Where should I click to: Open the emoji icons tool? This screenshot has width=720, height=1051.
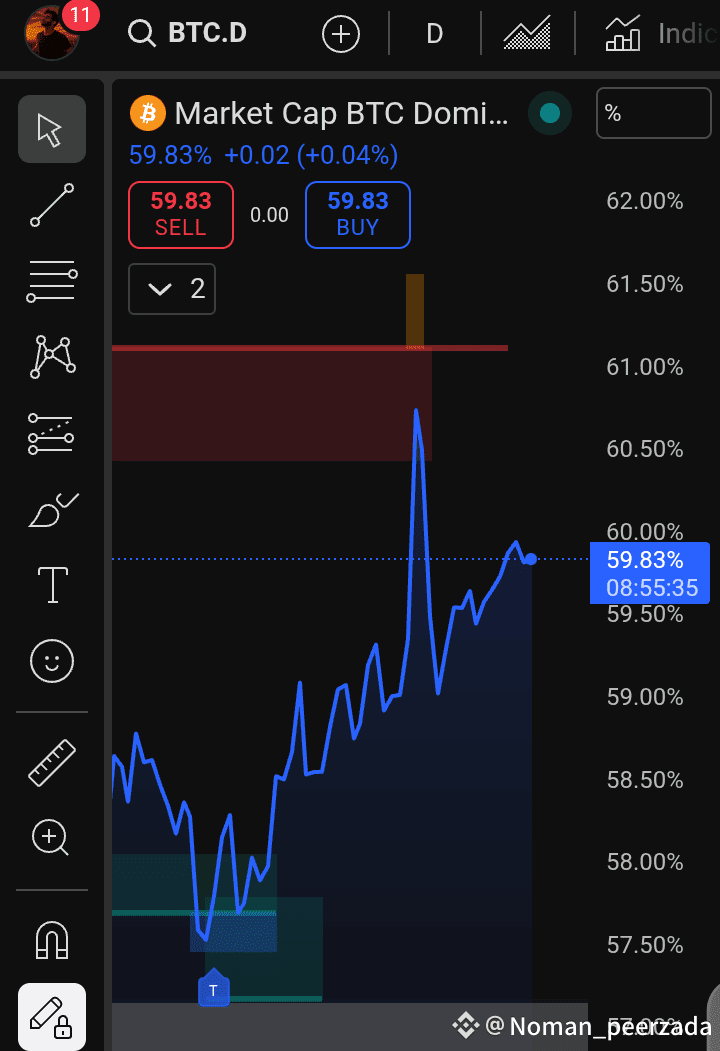click(52, 661)
